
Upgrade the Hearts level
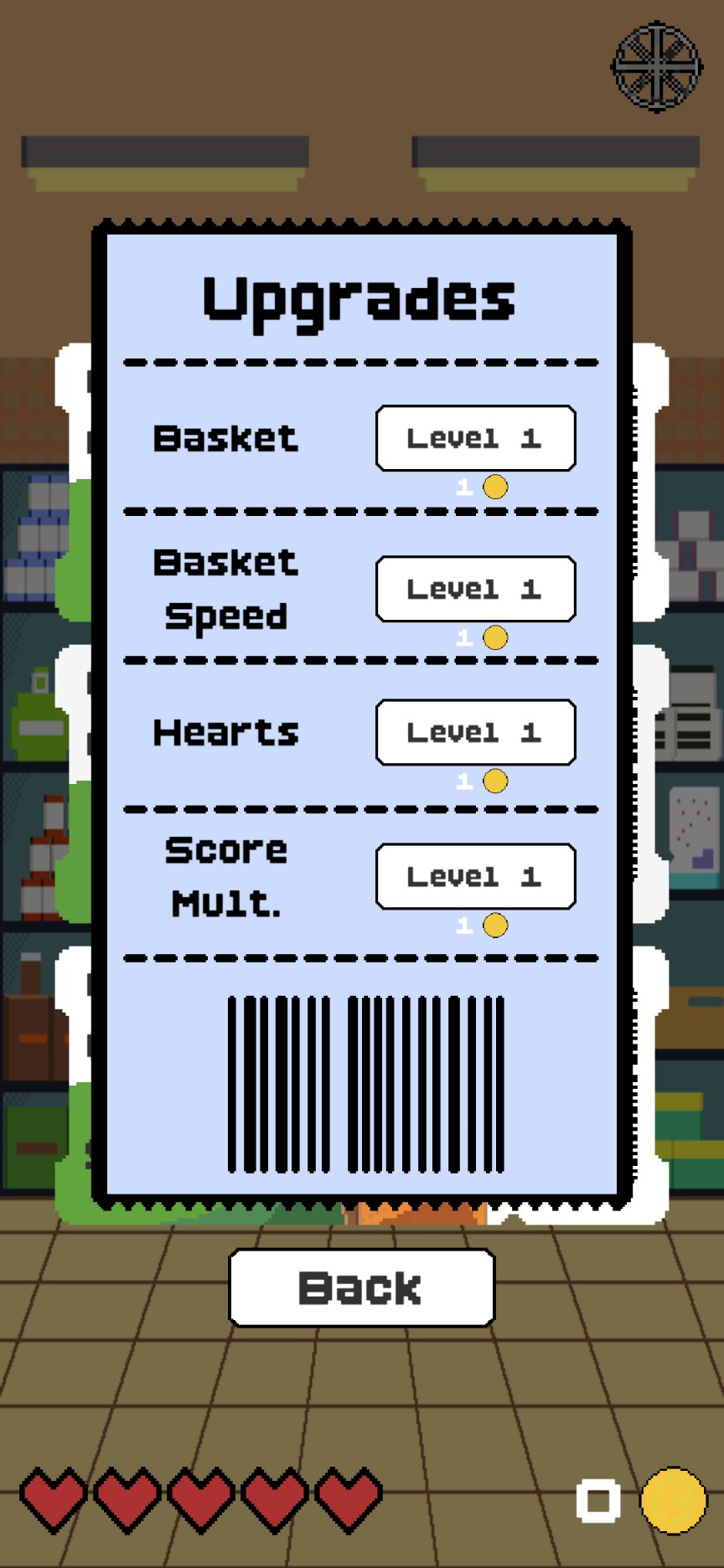tap(475, 732)
